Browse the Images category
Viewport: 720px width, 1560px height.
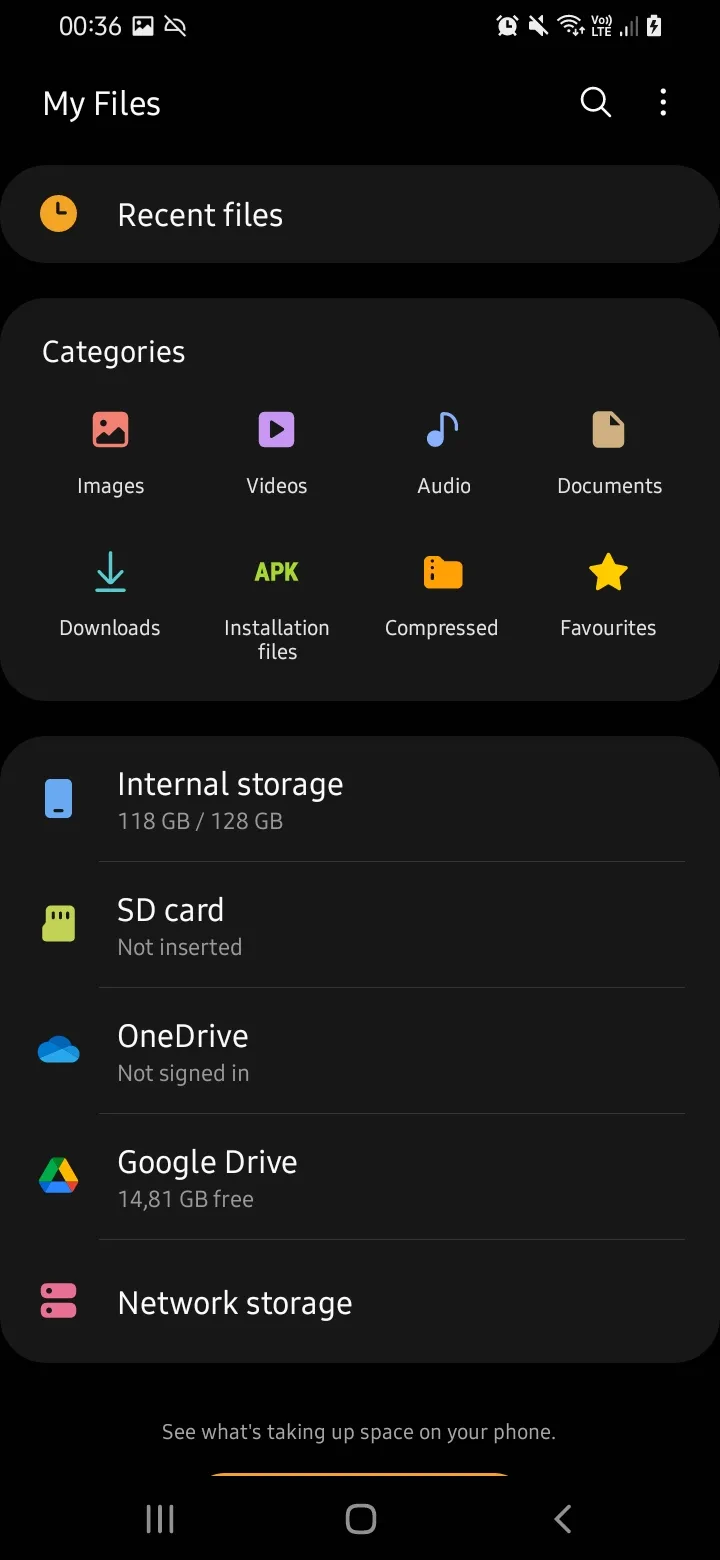coord(110,452)
